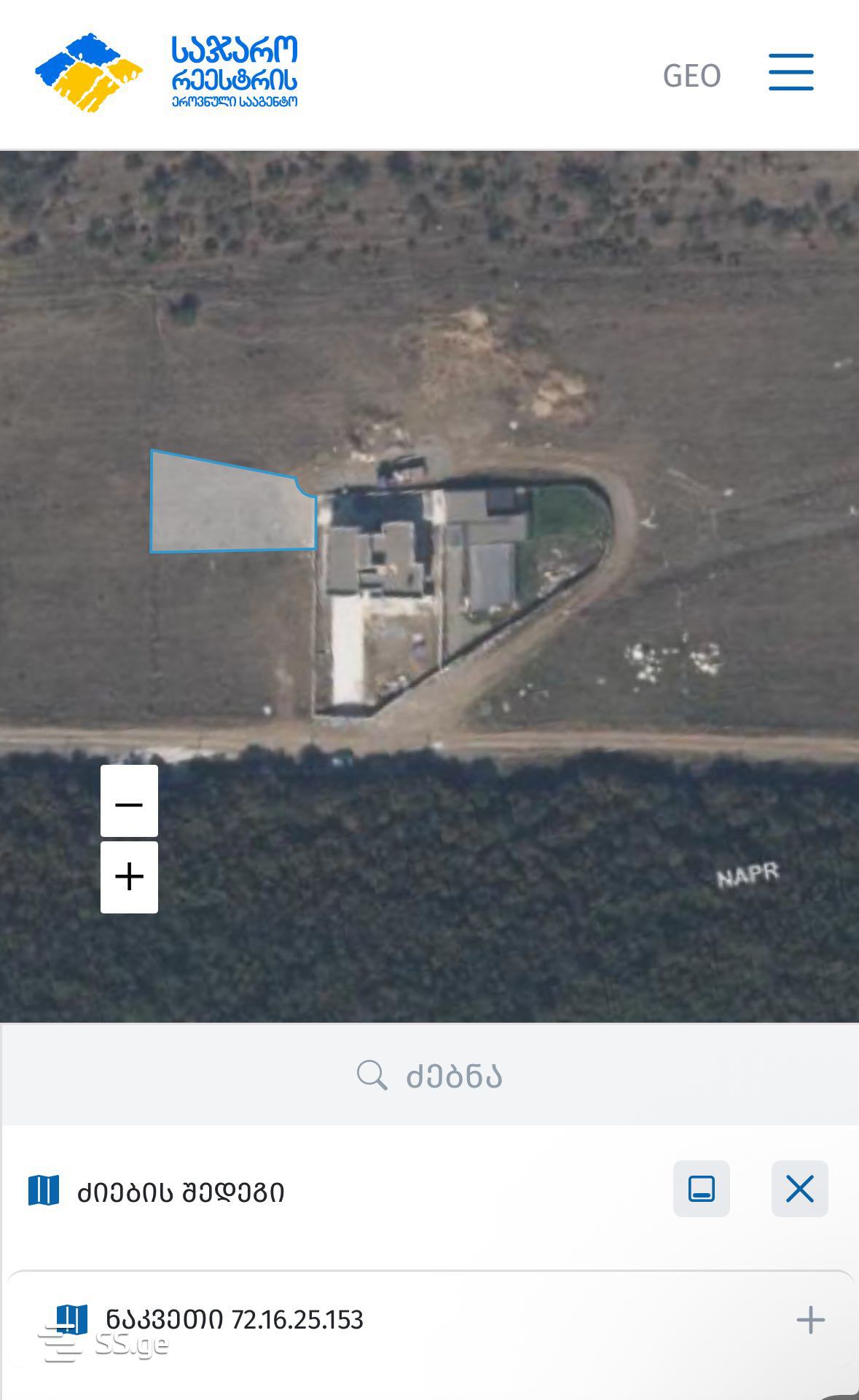Minimize the search results panel
Image resolution: width=859 pixels, height=1400 pixels.
(x=701, y=1189)
